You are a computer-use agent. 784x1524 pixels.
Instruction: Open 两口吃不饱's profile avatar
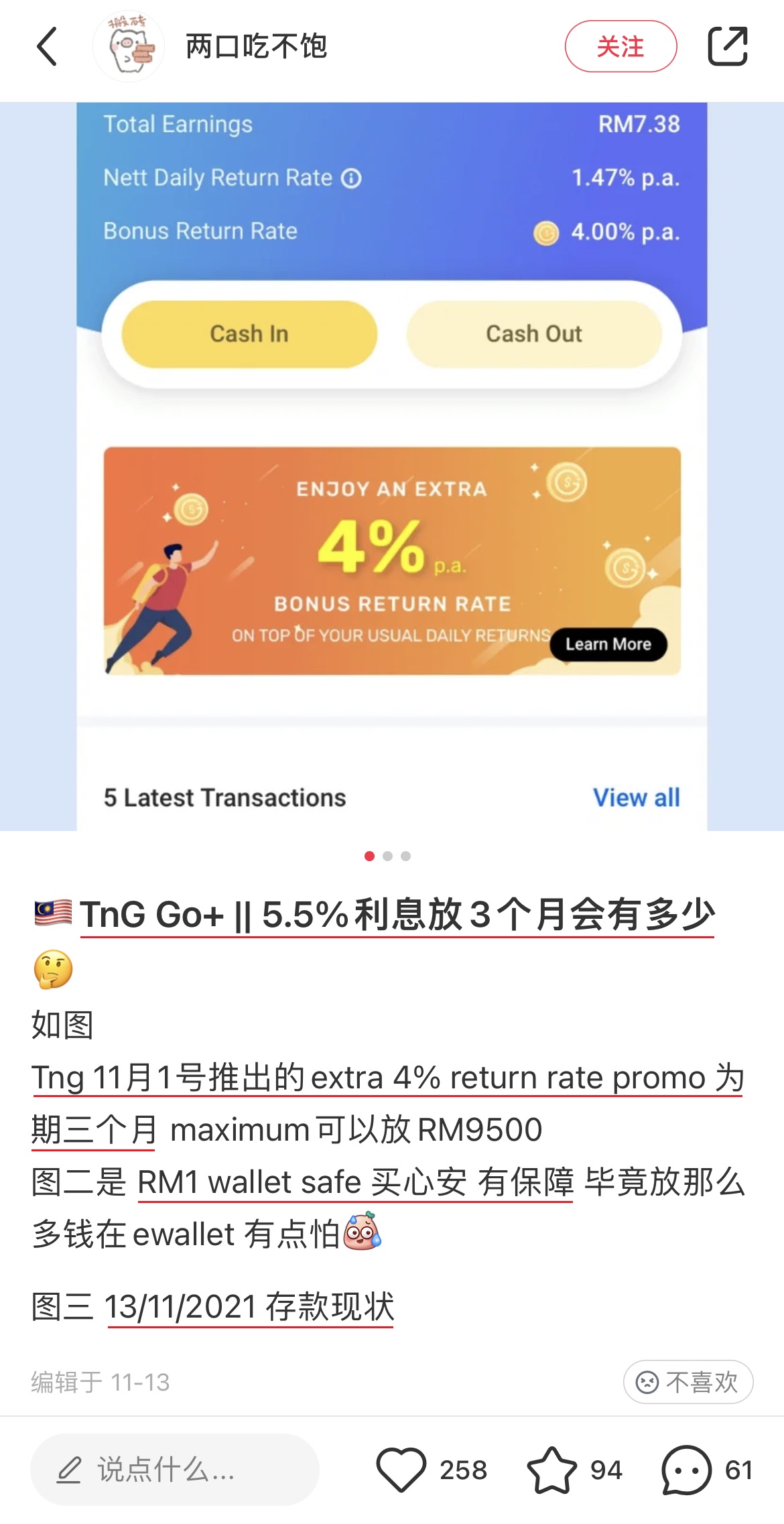(129, 47)
